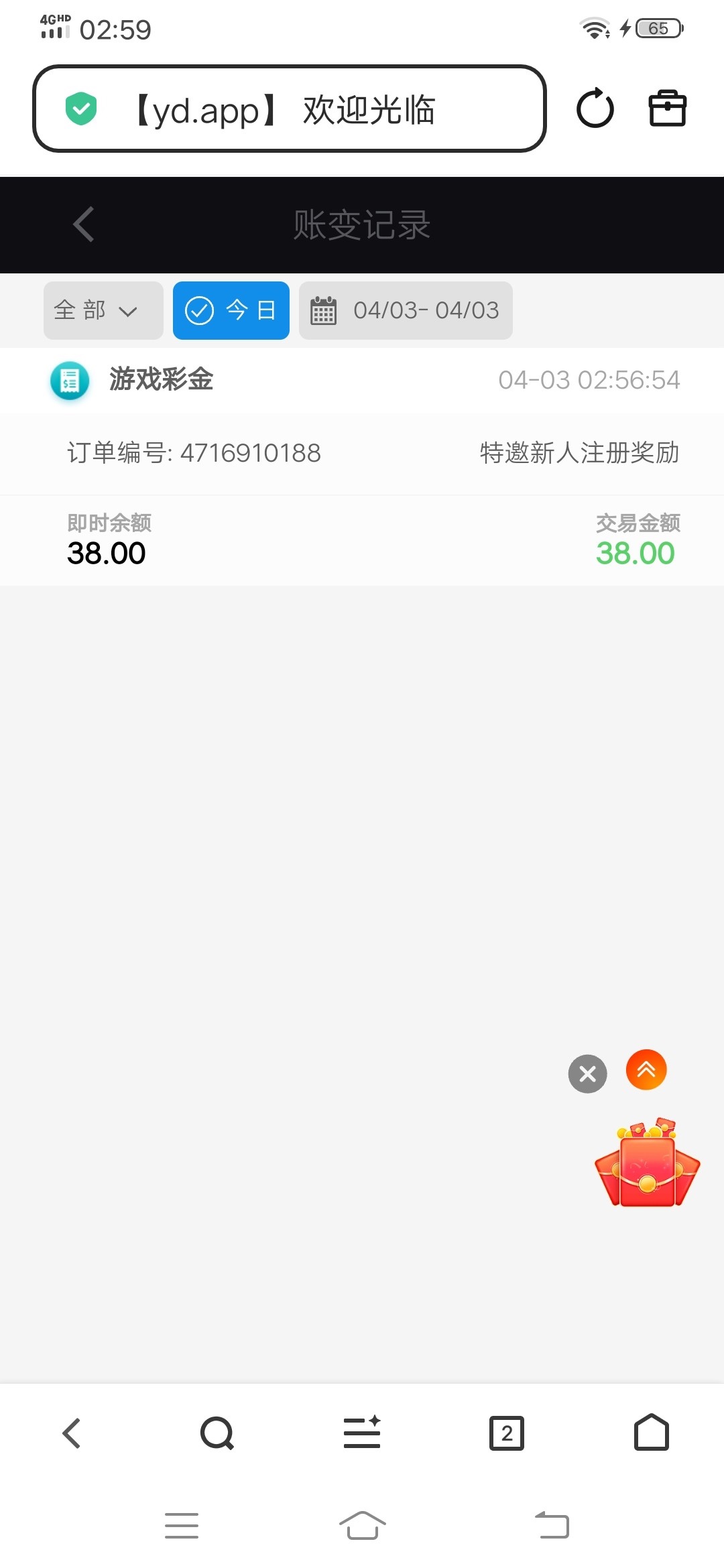The width and height of the screenshot is (724, 1568).
Task: Reload the current page
Action: point(595,109)
